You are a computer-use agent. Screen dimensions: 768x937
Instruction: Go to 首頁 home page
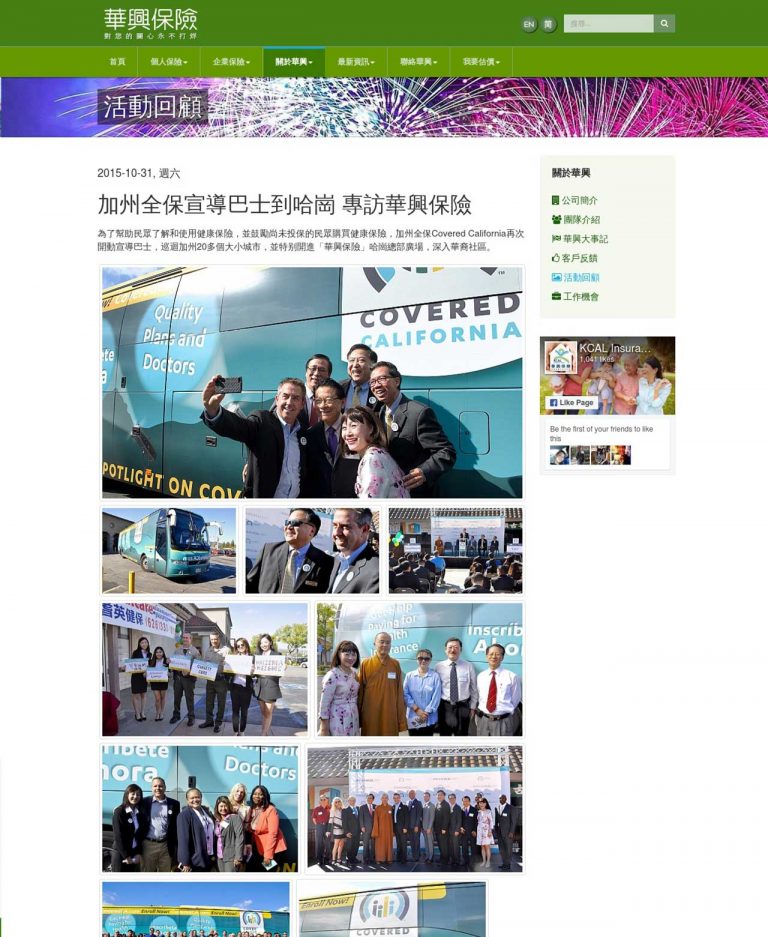[117, 62]
